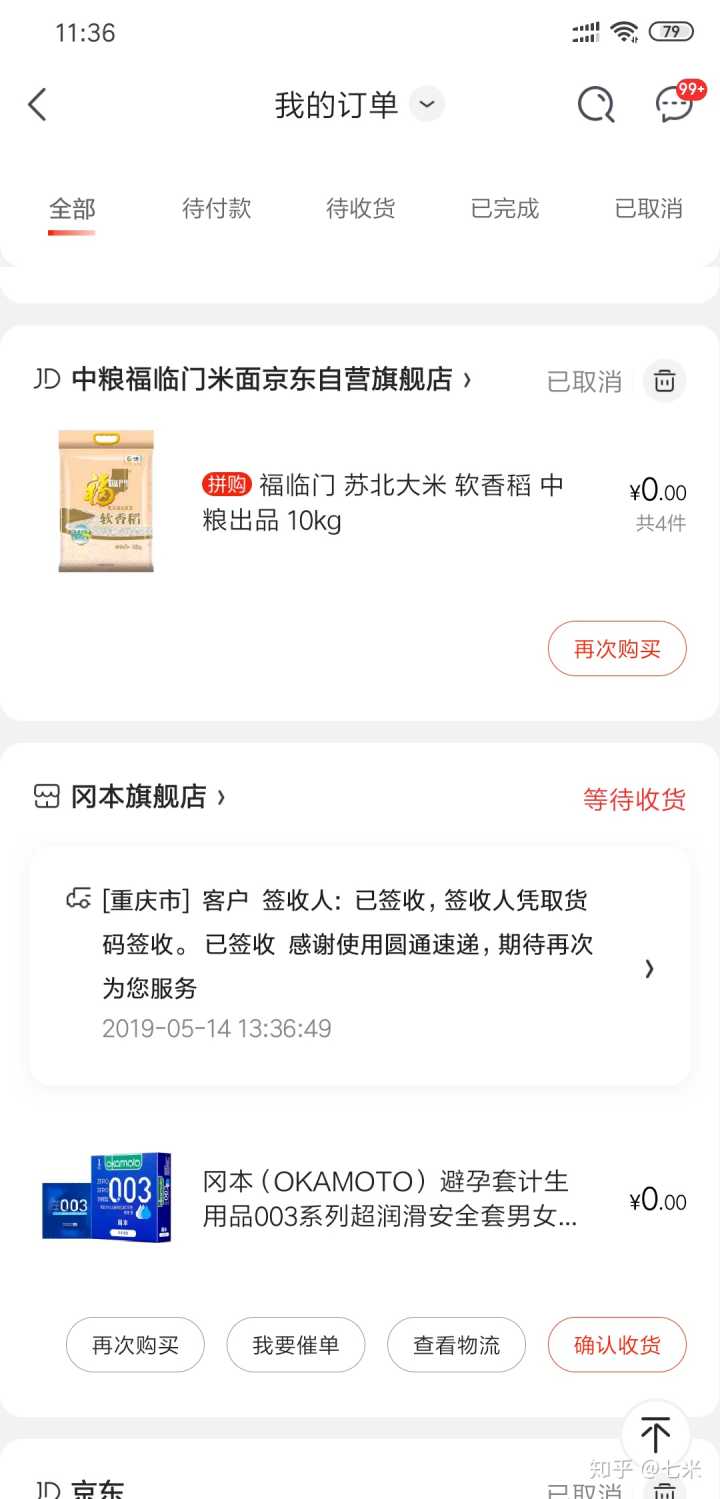Open the 冈本旗舰店 store page

(138, 797)
